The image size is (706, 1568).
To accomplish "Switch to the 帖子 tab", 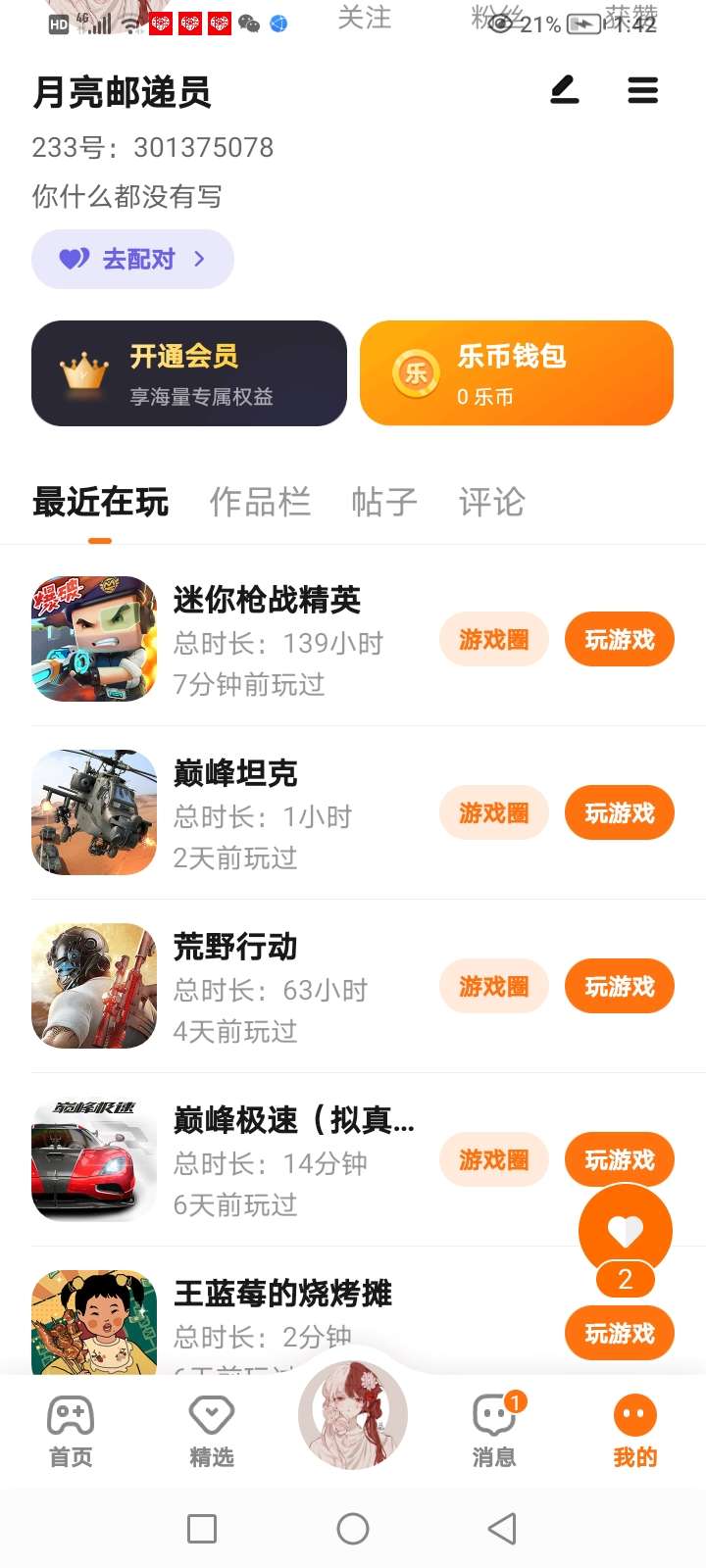I will (x=384, y=502).
